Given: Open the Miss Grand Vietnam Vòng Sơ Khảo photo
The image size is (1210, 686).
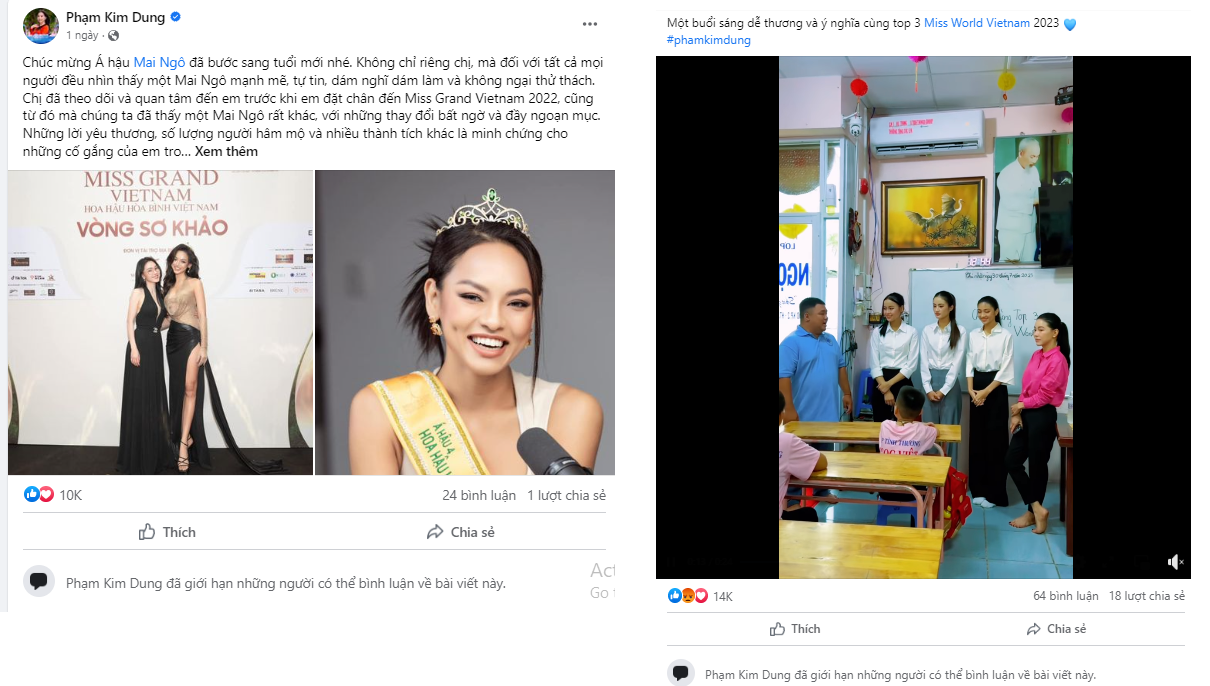Looking at the screenshot, I should coord(160,322).
